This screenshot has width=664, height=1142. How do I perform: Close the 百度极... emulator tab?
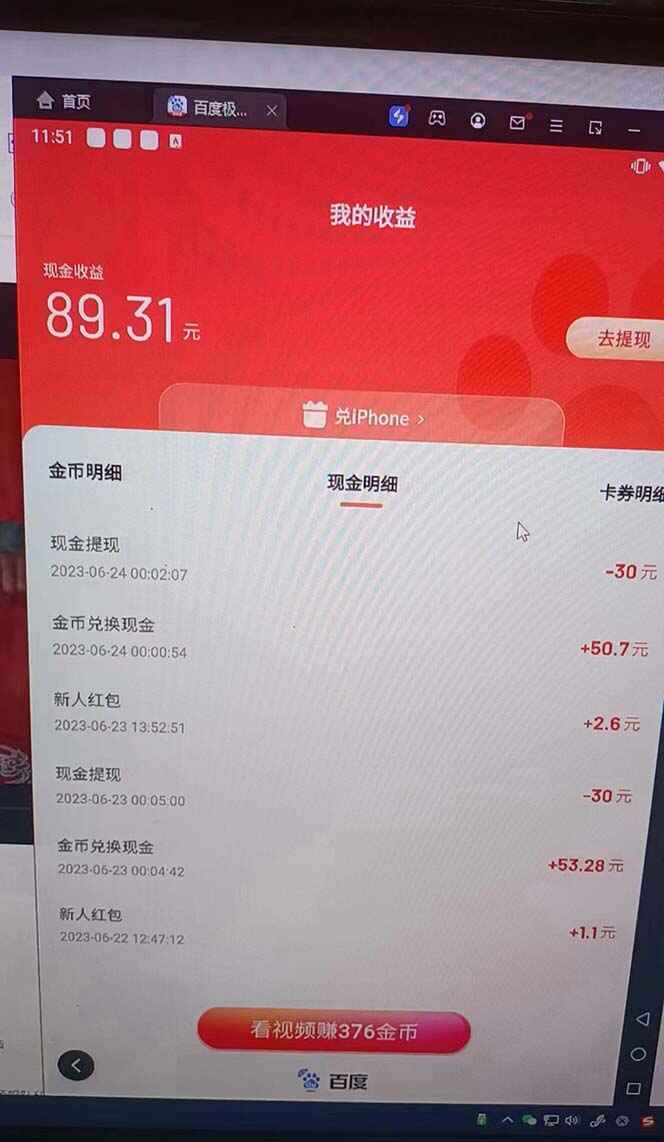pyautogui.click(x=272, y=110)
